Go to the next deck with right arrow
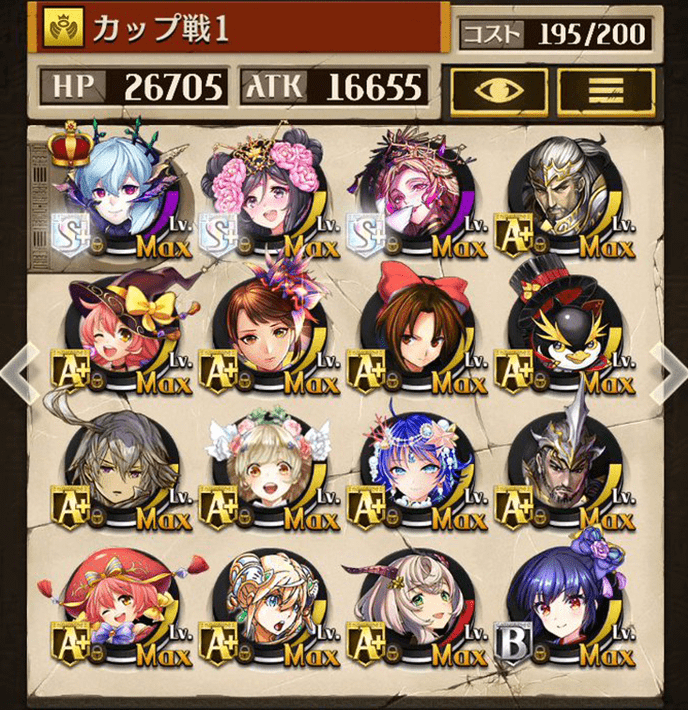Viewport: 688px width, 710px height. 666,372
